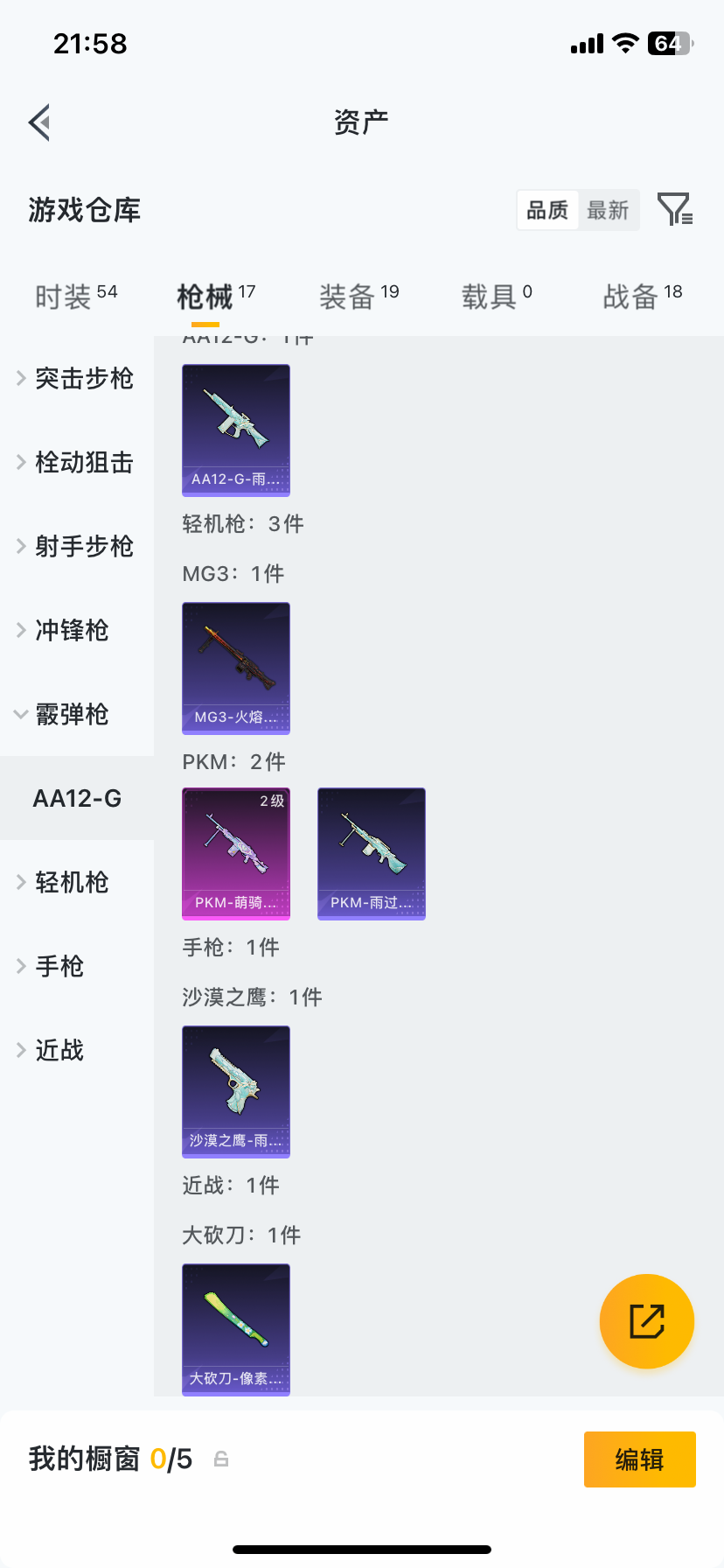Select the 品质 sorting option
The image size is (724, 1568).
(x=546, y=210)
